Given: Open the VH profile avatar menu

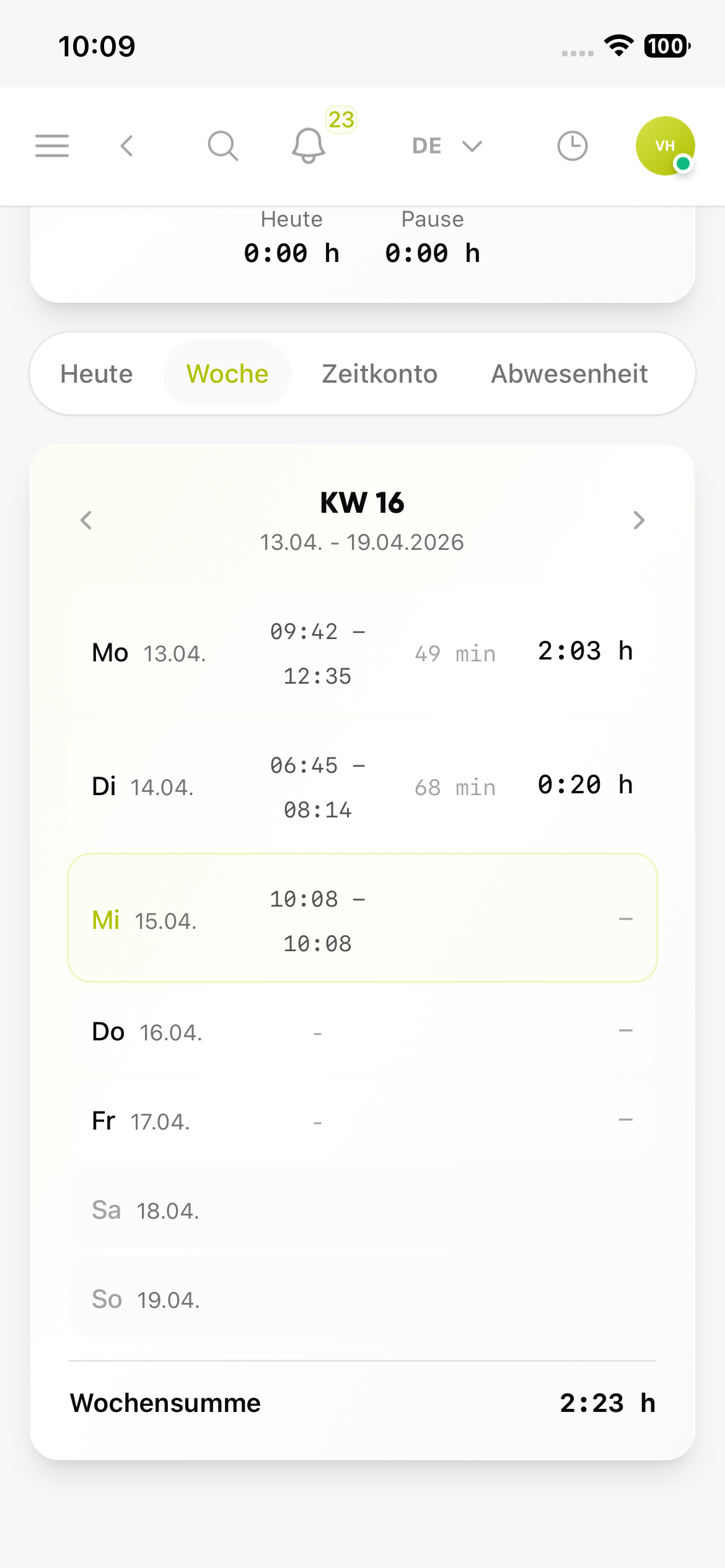Looking at the screenshot, I should (x=665, y=146).
